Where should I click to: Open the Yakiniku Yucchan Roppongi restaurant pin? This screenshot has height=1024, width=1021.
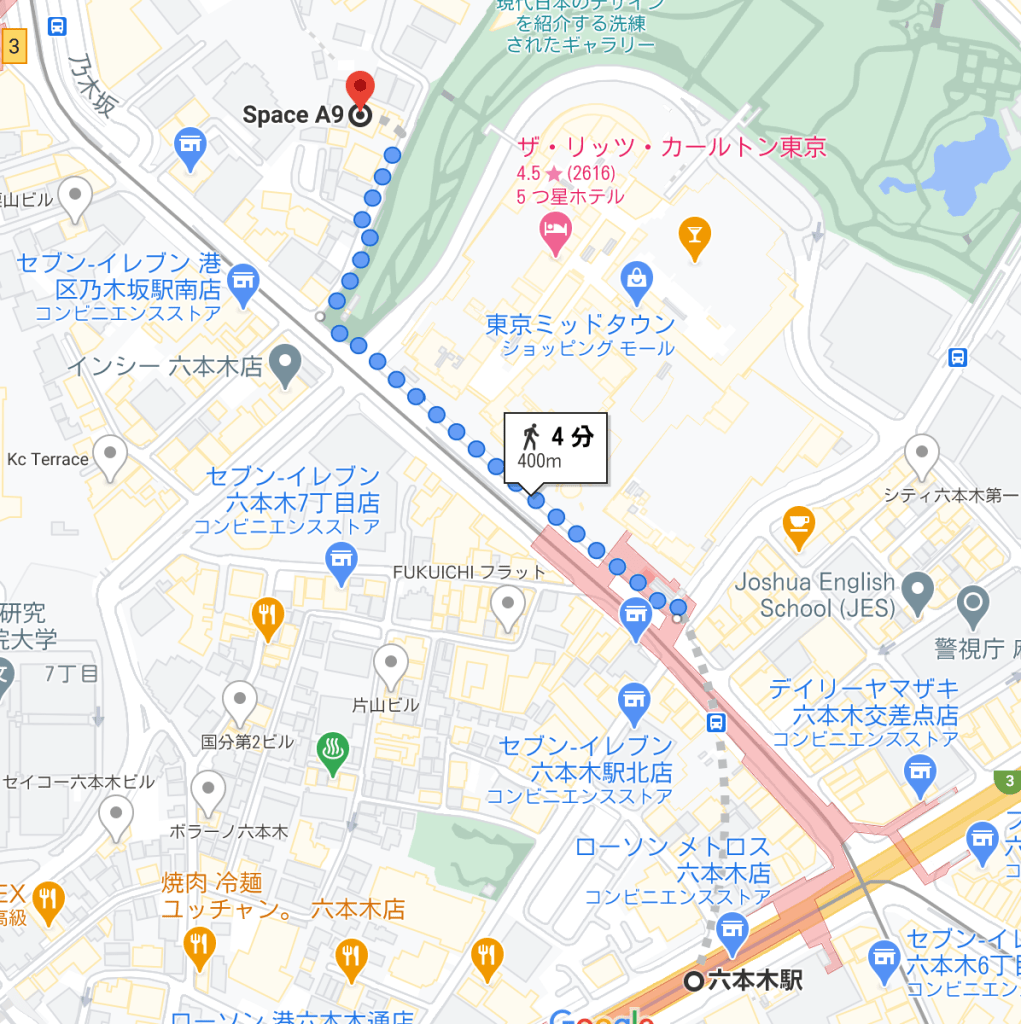click(x=201, y=942)
